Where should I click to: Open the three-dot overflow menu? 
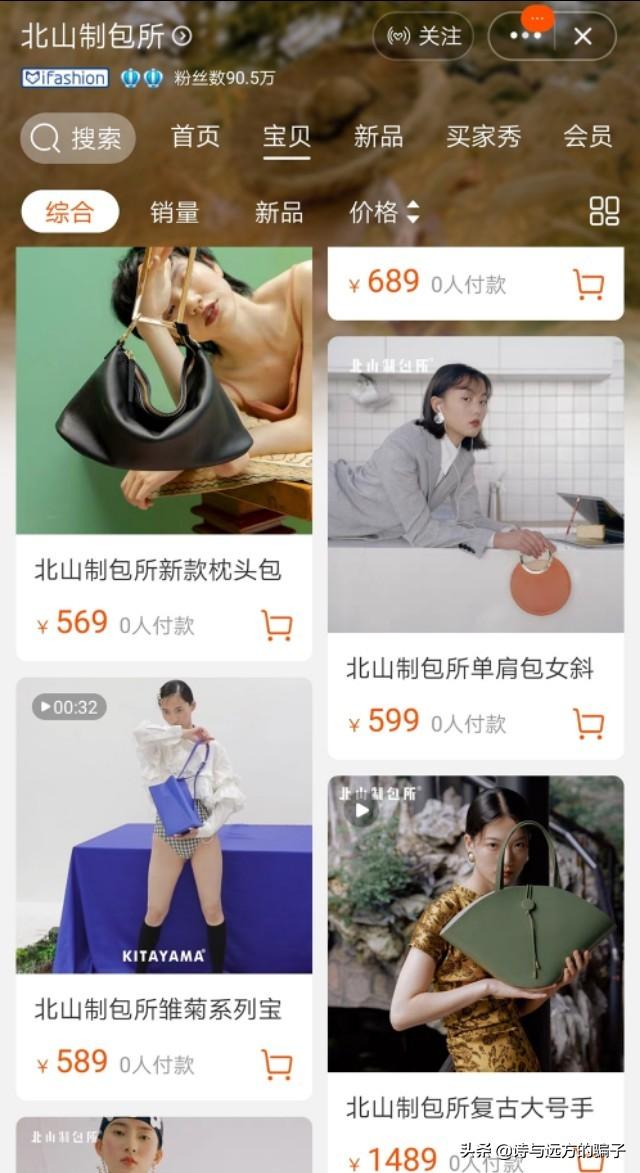(x=525, y=37)
